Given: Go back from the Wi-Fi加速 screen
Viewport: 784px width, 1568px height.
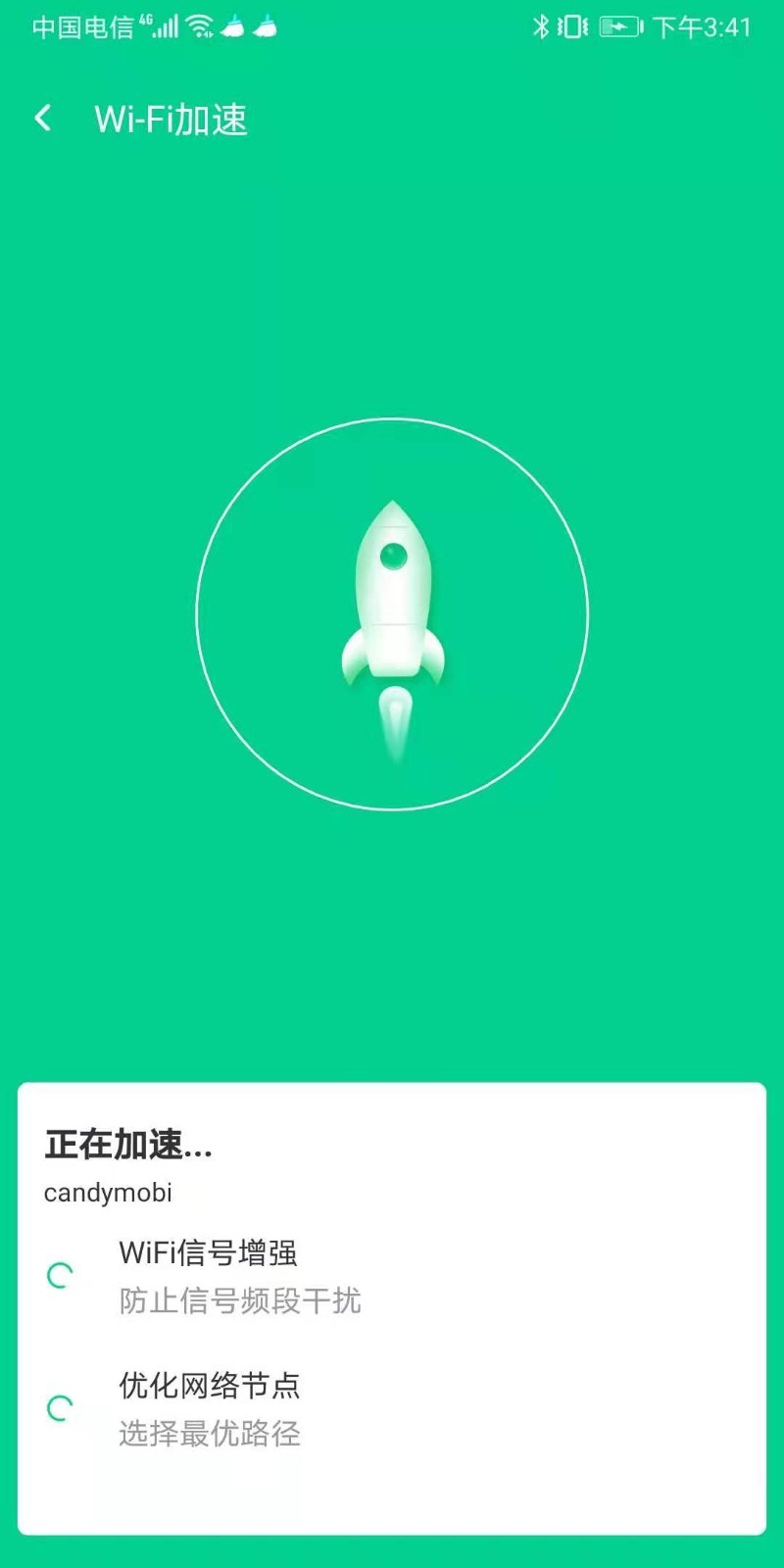Looking at the screenshot, I should [43, 119].
